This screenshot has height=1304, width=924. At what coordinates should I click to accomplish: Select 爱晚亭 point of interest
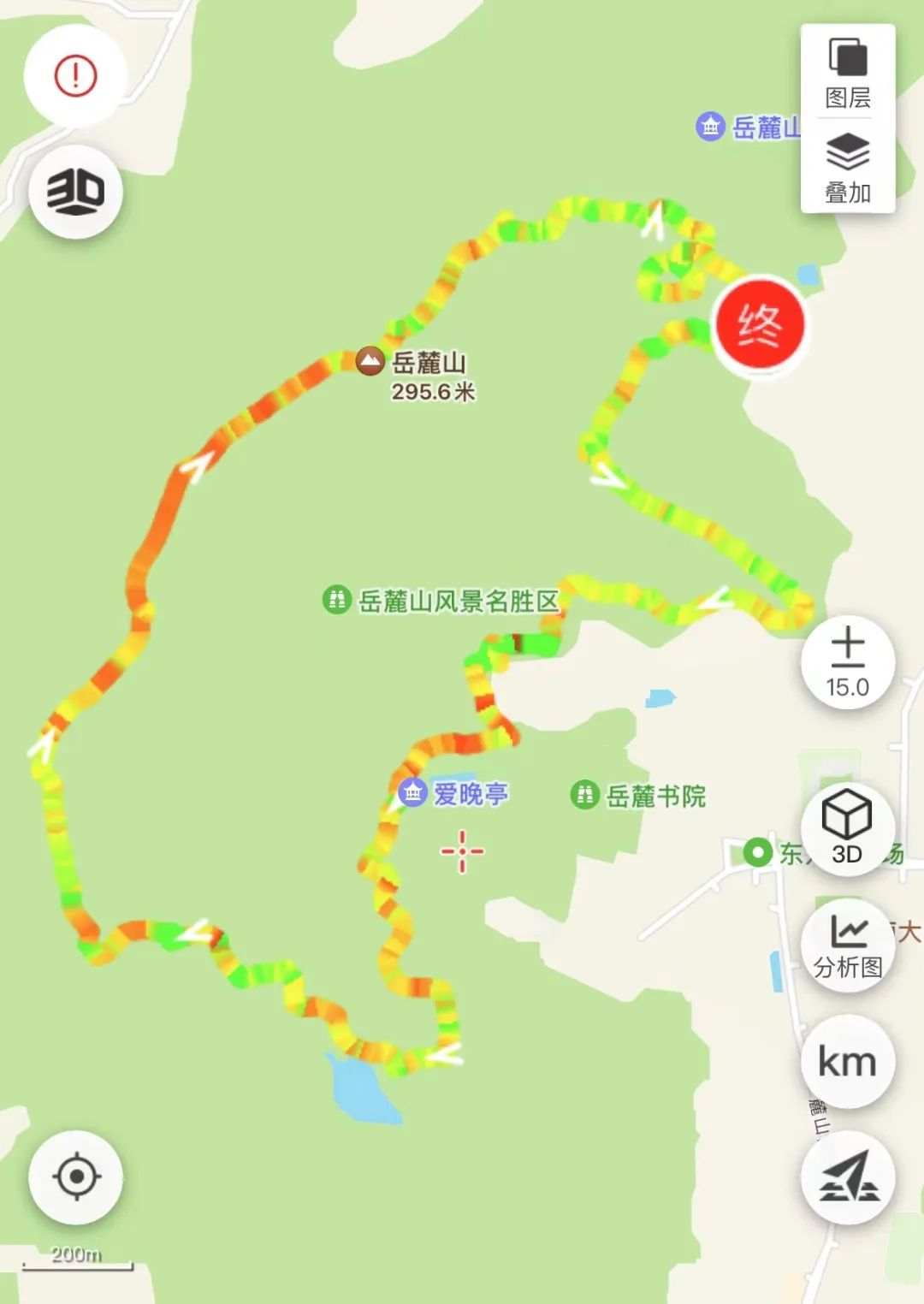point(453,793)
